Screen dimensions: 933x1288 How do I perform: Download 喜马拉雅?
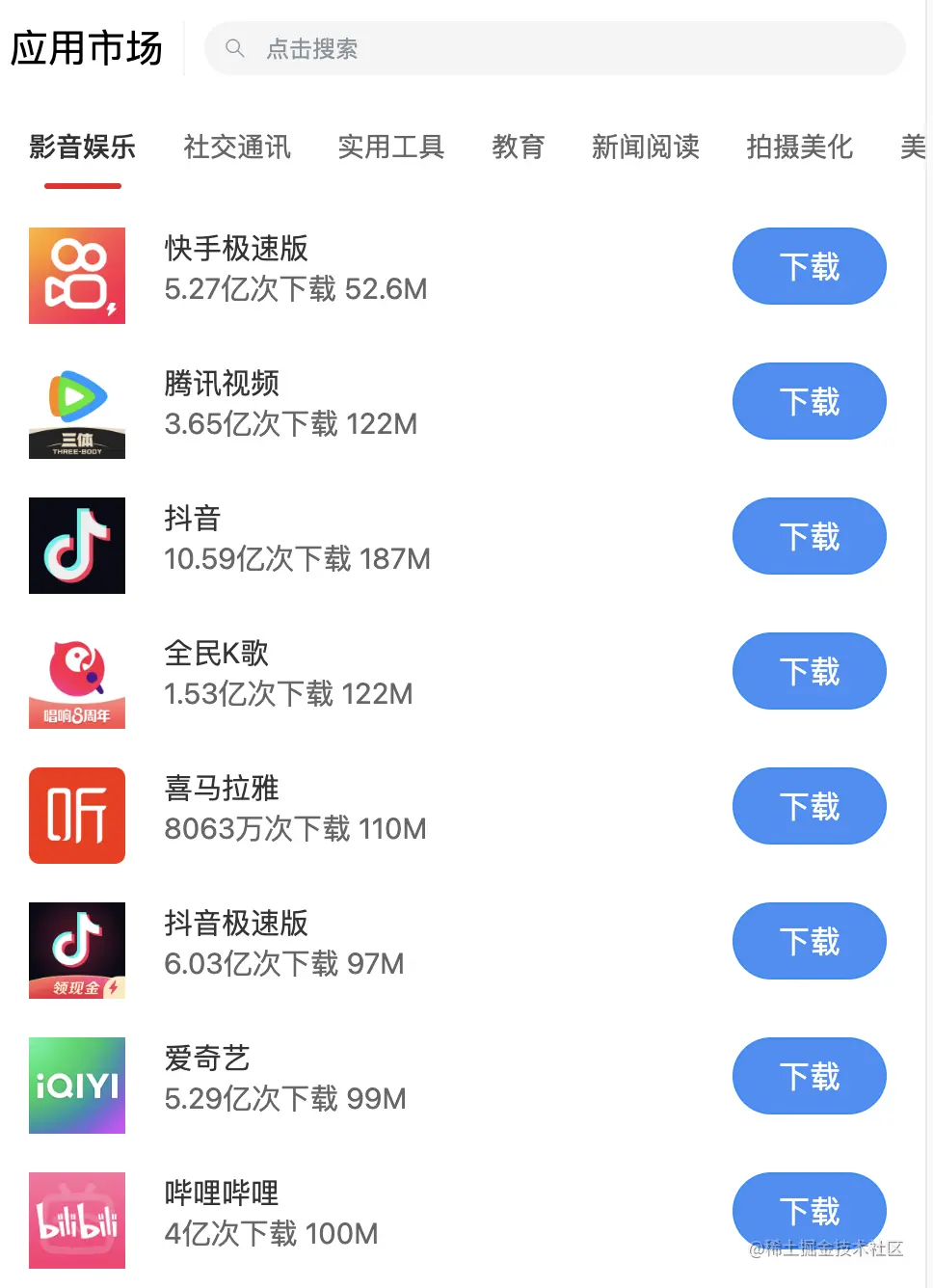point(809,806)
